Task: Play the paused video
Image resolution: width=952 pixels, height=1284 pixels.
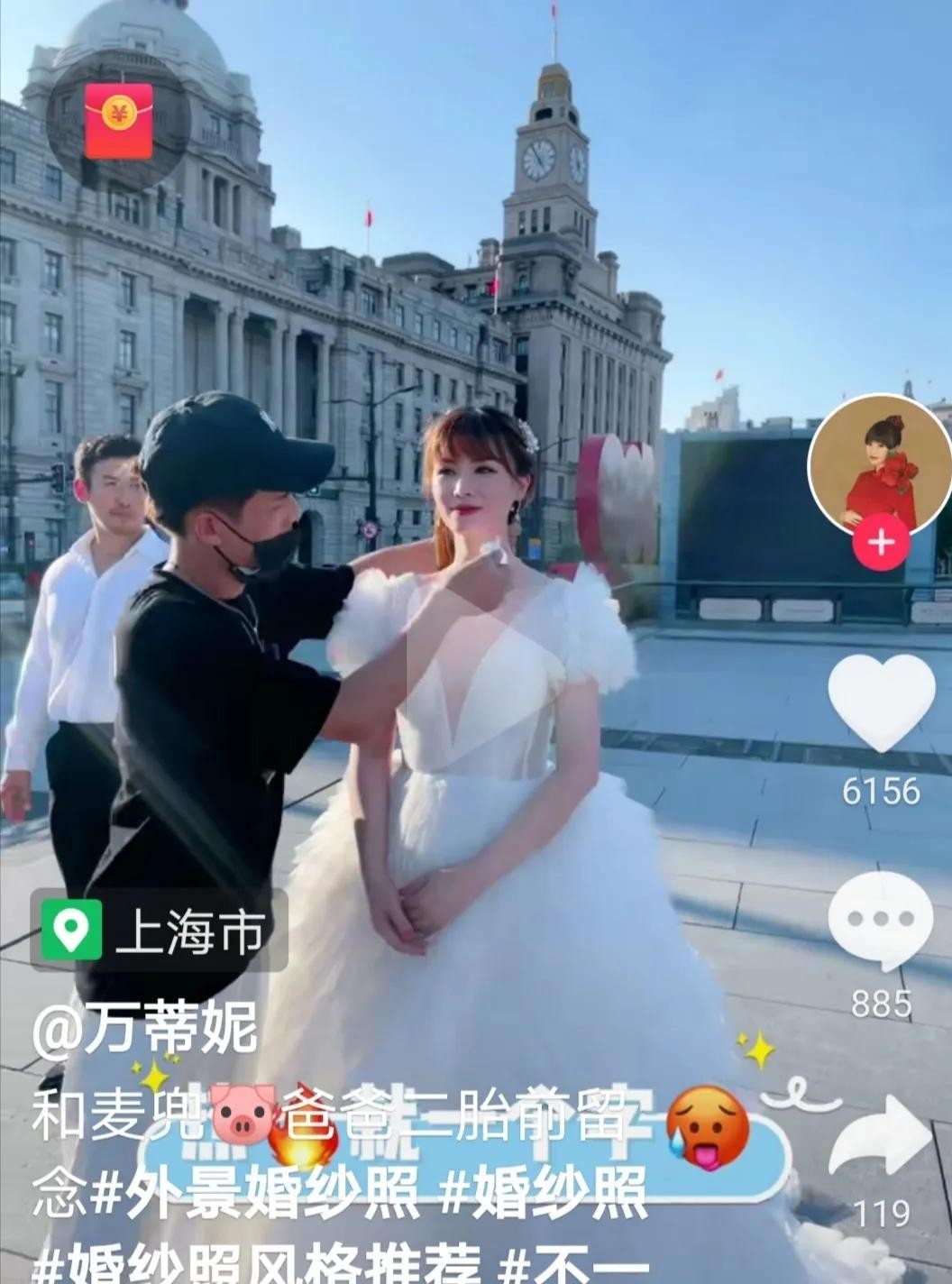Action: [475, 667]
